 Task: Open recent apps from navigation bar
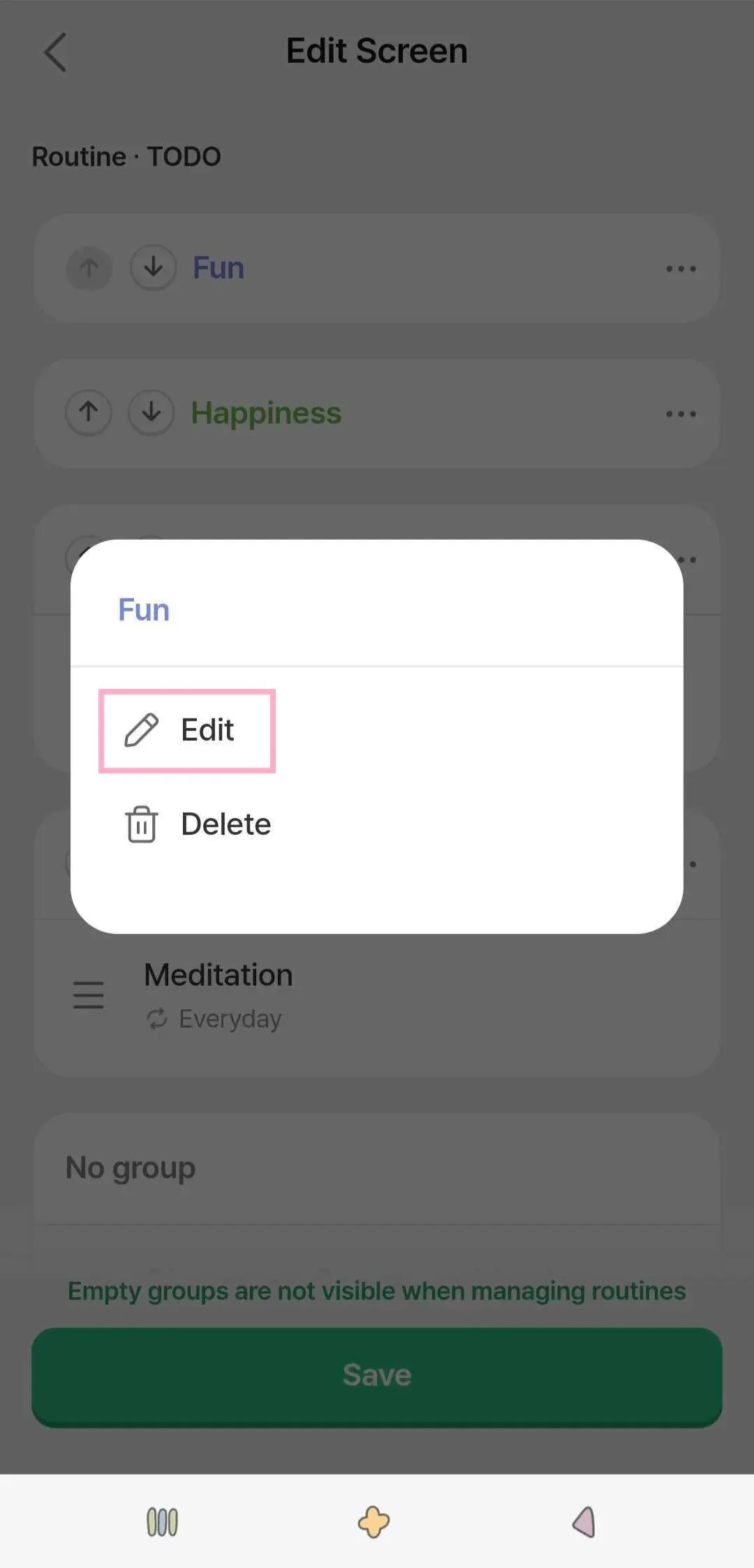(x=163, y=1522)
